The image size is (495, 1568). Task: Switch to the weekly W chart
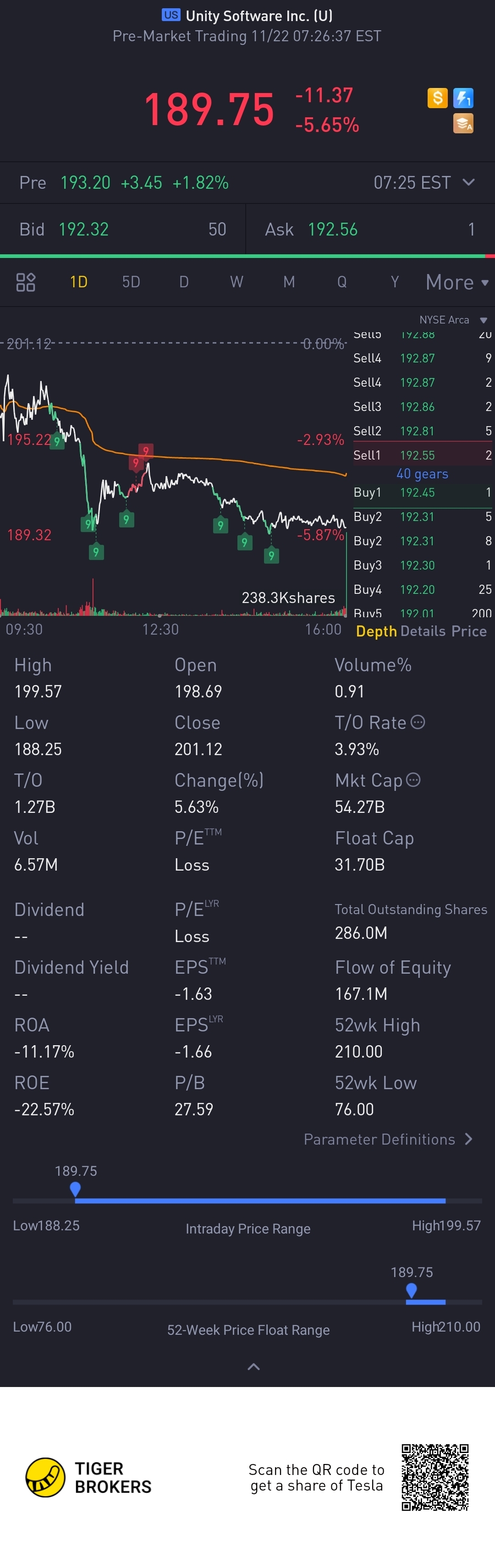[x=236, y=282]
